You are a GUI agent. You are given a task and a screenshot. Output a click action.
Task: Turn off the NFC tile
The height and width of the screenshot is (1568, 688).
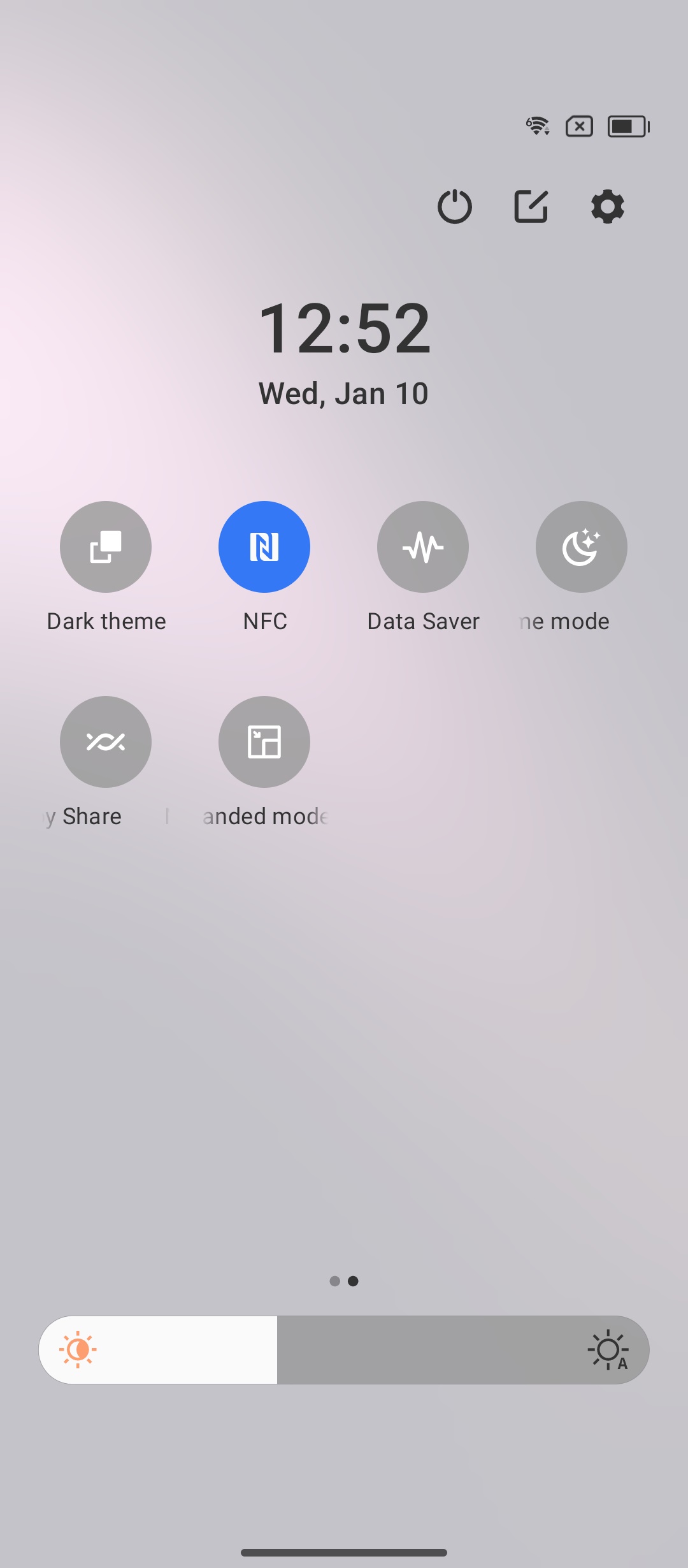(x=264, y=547)
